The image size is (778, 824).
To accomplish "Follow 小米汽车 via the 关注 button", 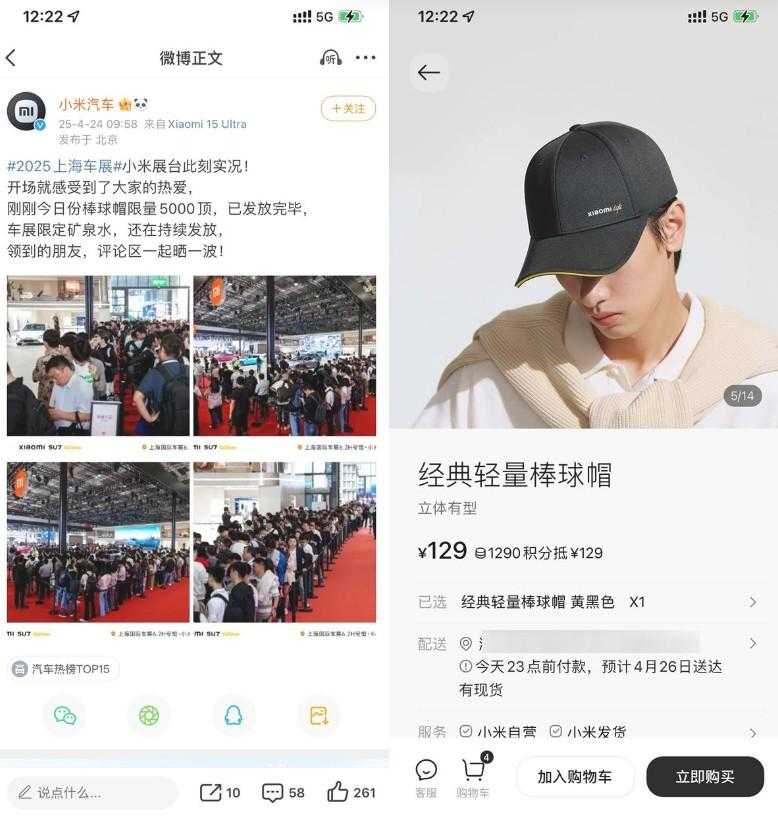I will (347, 108).
